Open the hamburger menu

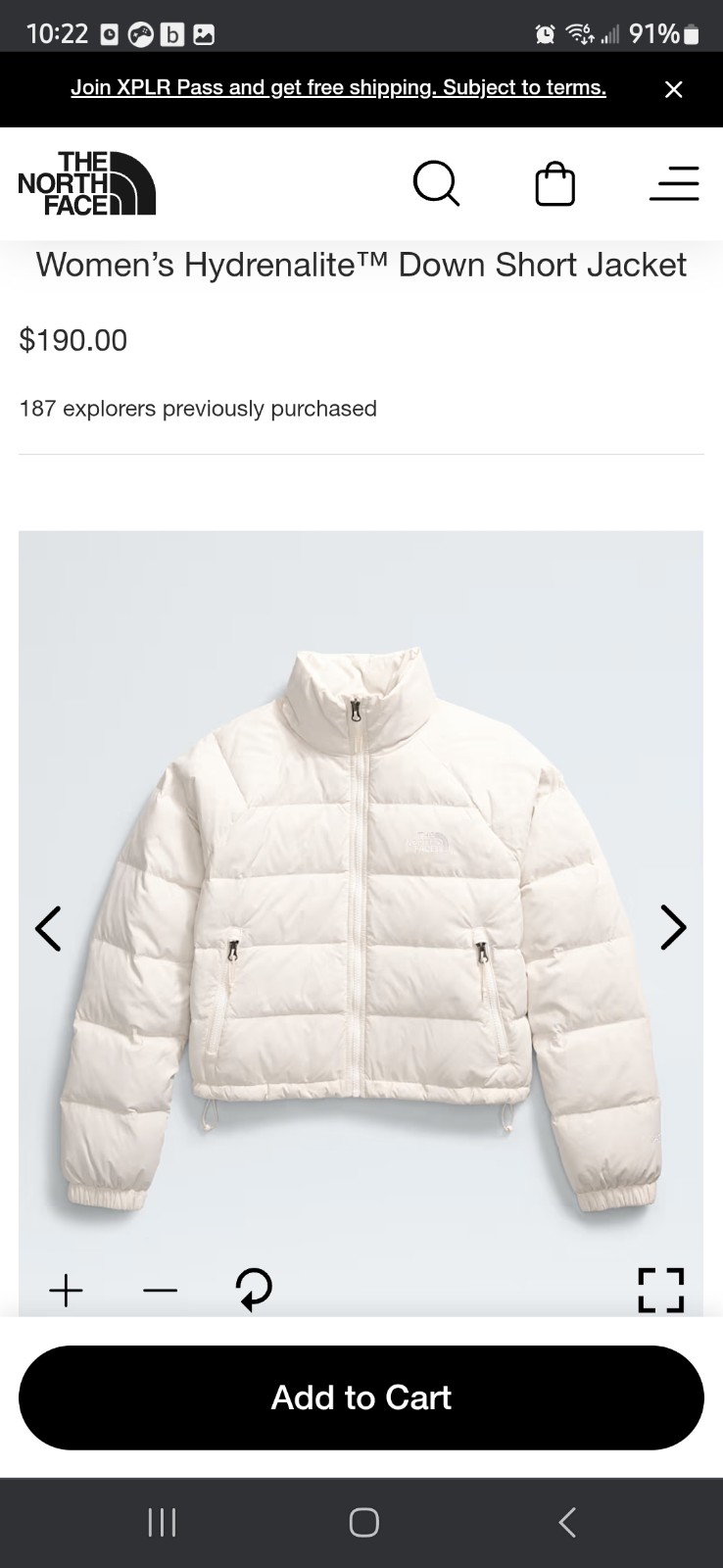click(674, 183)
